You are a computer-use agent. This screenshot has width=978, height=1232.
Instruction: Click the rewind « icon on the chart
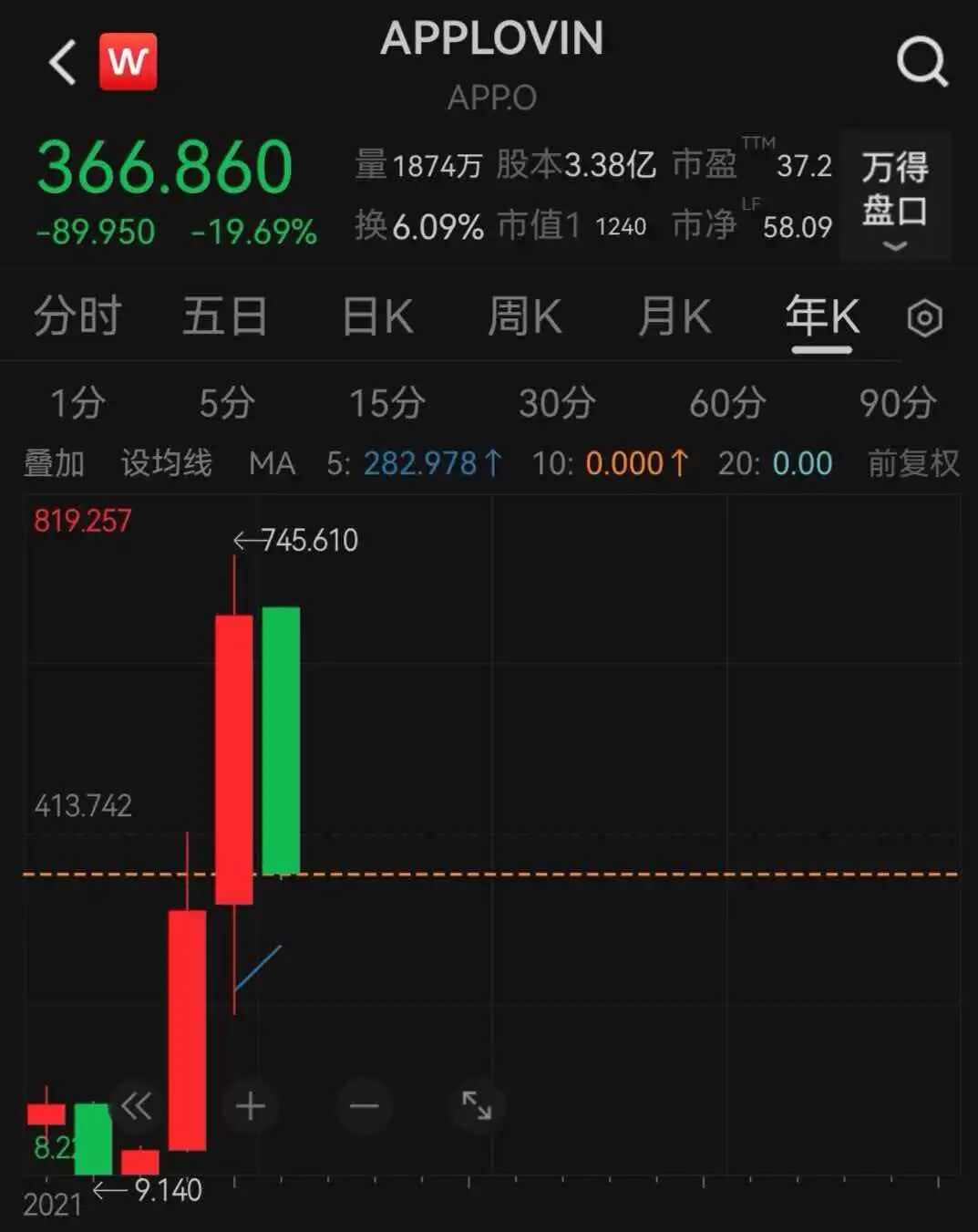click(137, 1106)
